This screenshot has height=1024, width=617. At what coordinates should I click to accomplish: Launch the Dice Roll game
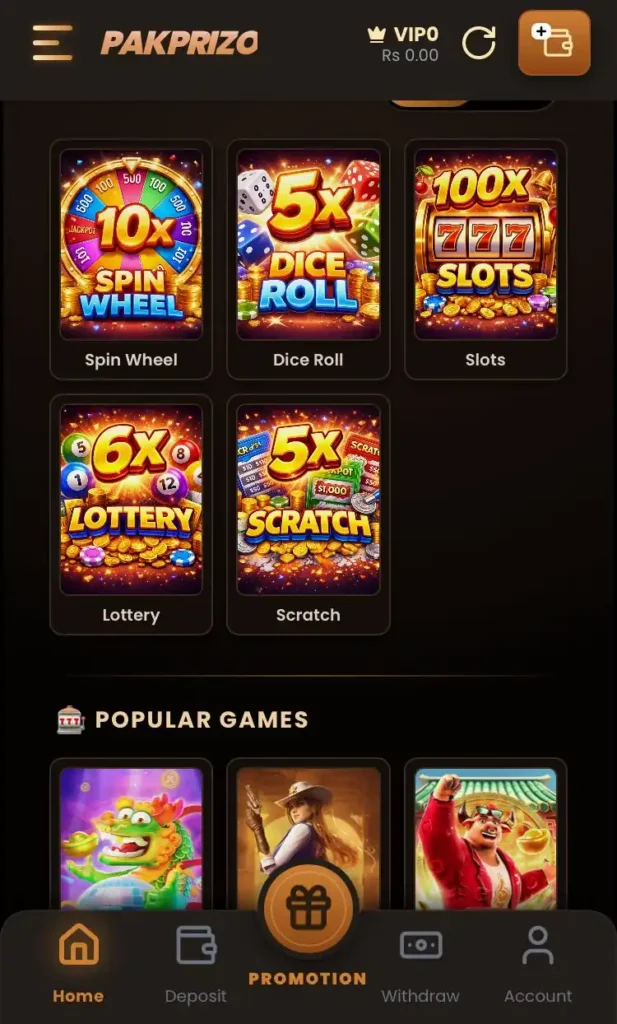308,259
